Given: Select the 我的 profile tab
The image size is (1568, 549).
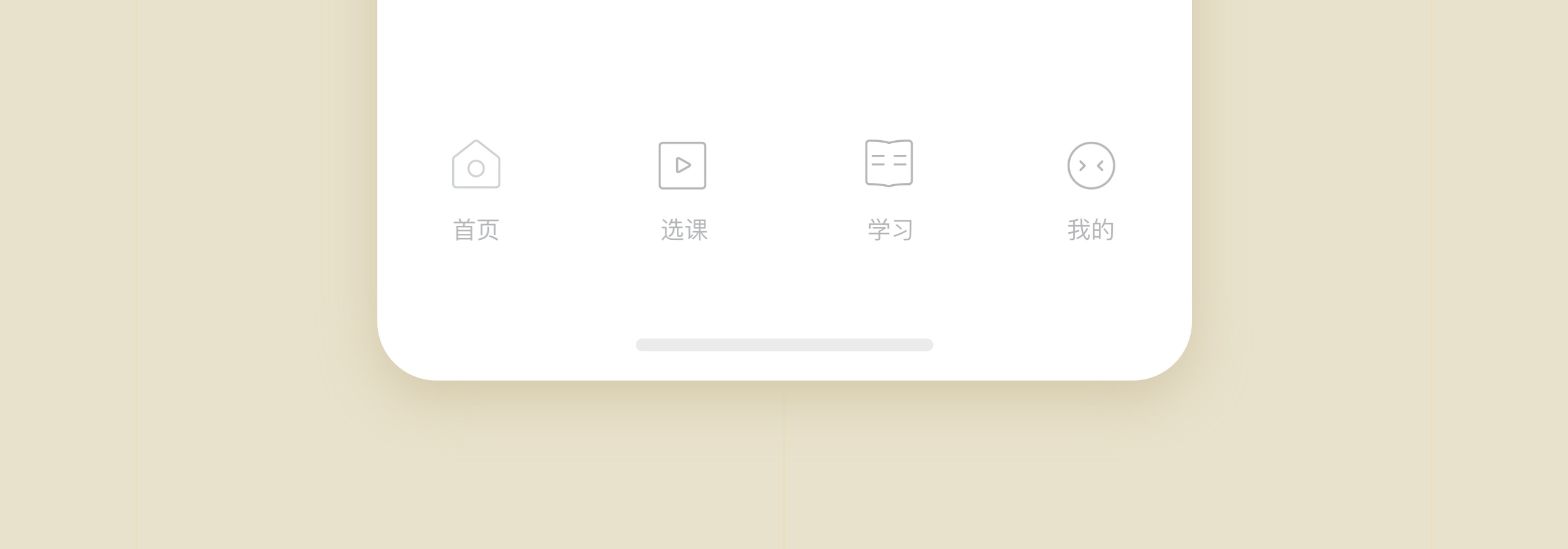Looking at the screenshot, I should [1091, 190].
